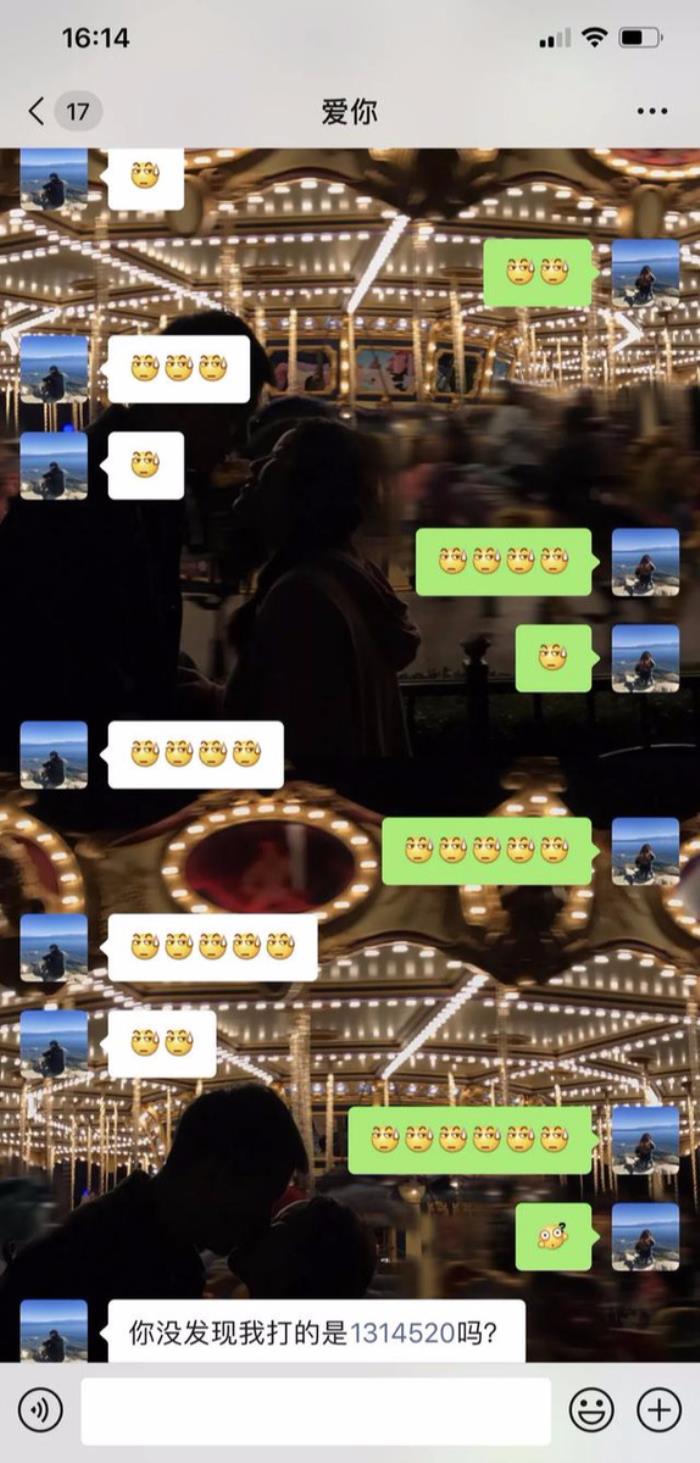Switch to voice message input

click(40, 1410)
